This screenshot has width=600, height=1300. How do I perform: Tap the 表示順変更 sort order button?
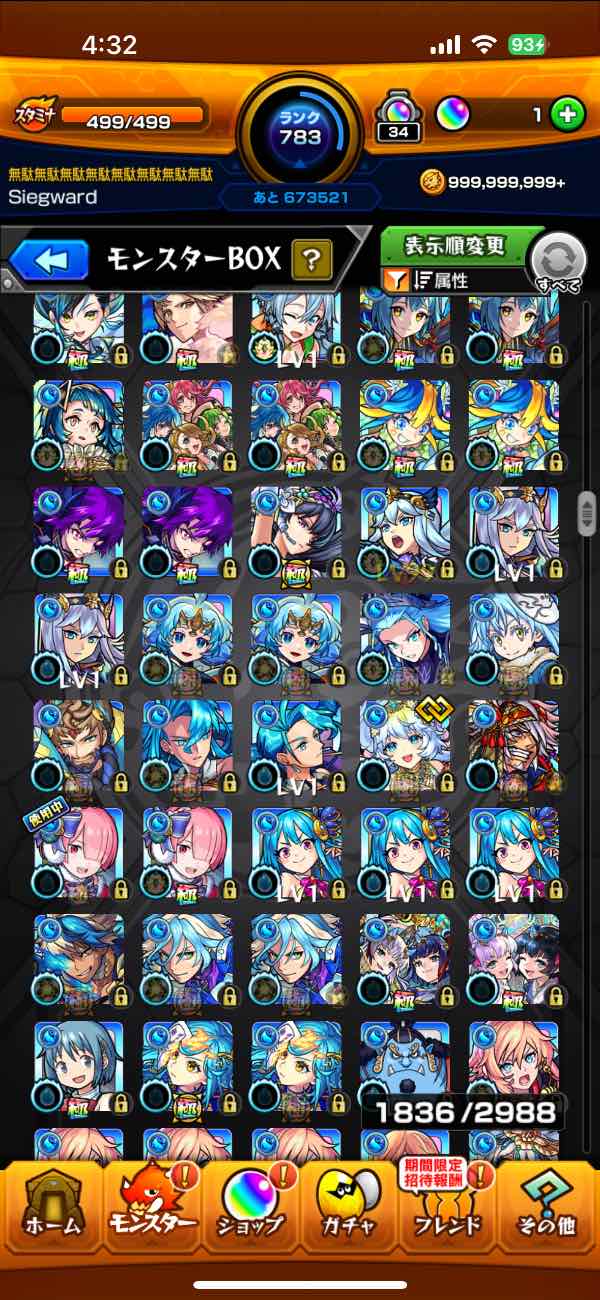(x=455, y=246)
